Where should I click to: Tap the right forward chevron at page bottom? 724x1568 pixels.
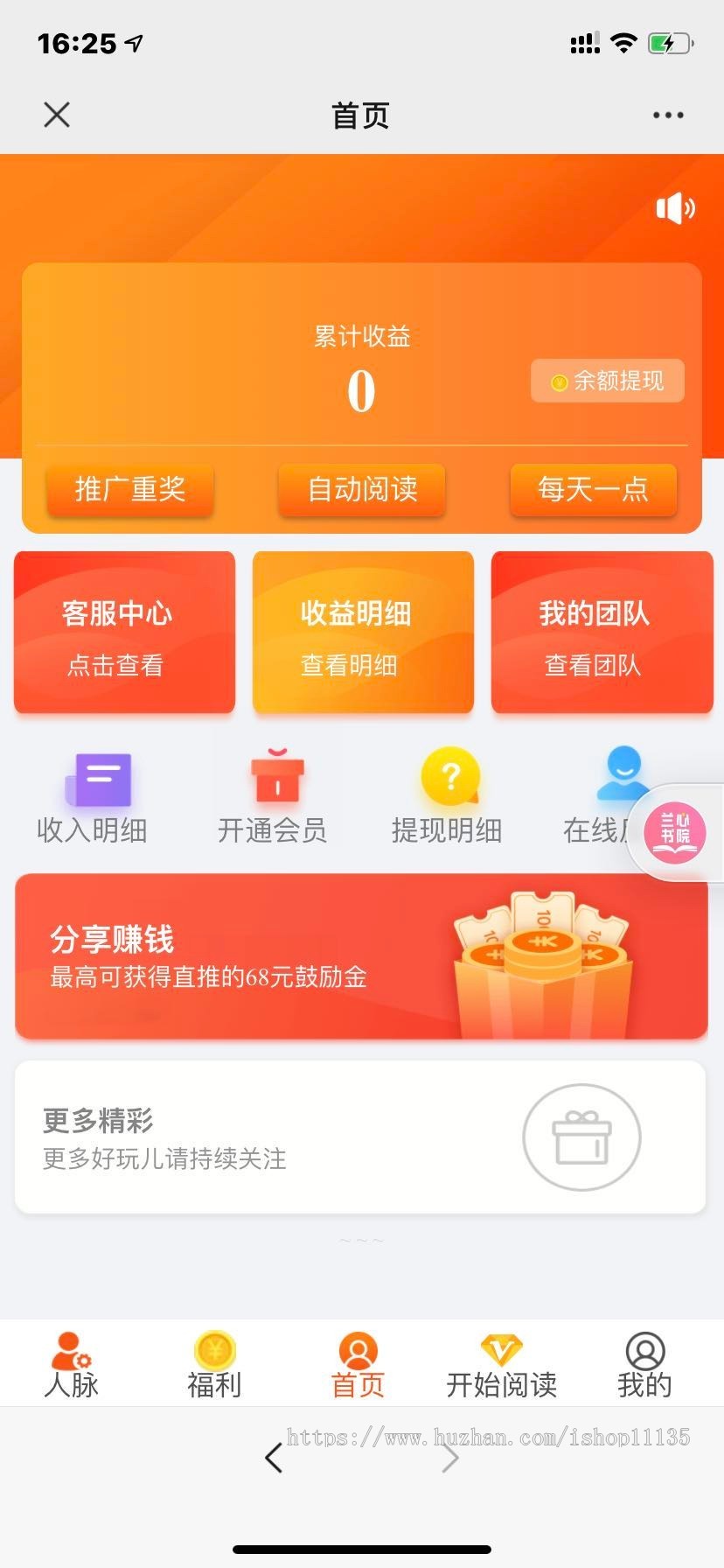pos(449,1458)
